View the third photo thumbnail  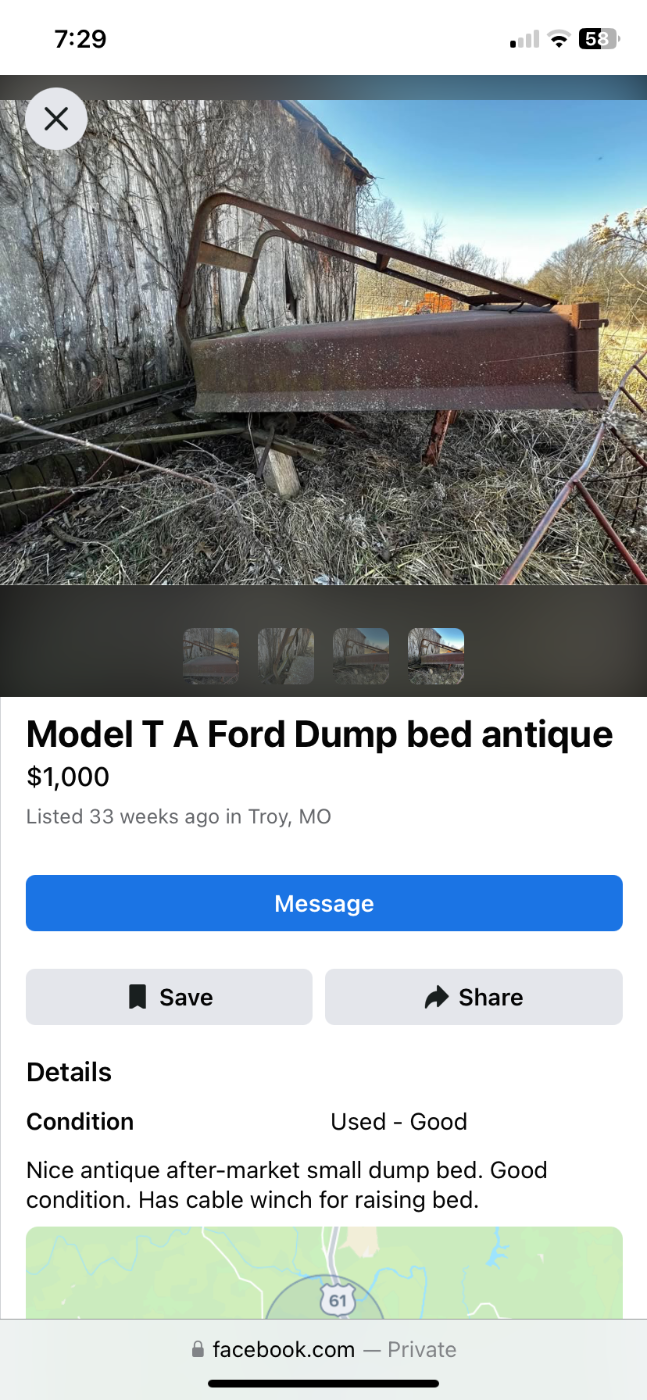(x=361, y=656)
